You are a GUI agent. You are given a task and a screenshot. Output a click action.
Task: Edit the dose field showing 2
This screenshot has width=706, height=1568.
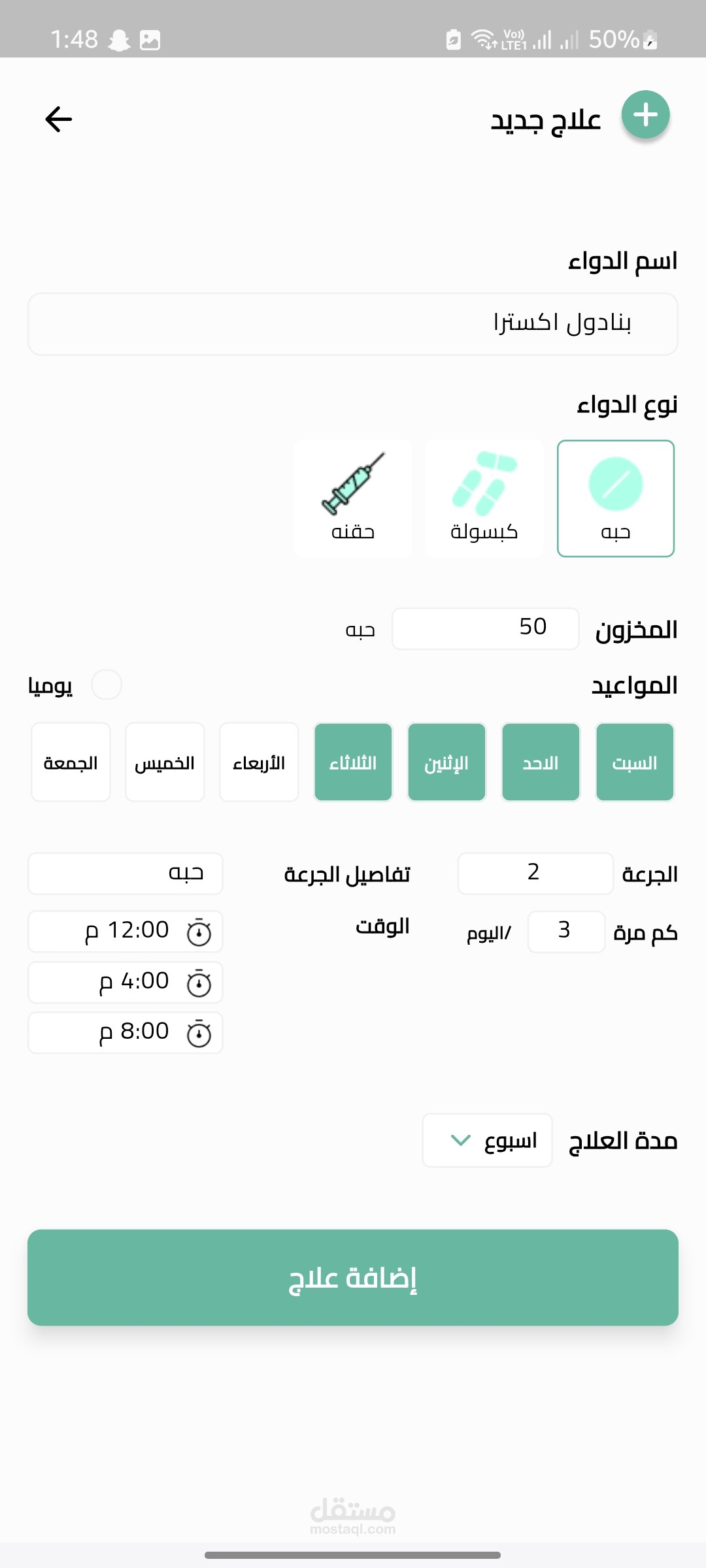(535, 874)
